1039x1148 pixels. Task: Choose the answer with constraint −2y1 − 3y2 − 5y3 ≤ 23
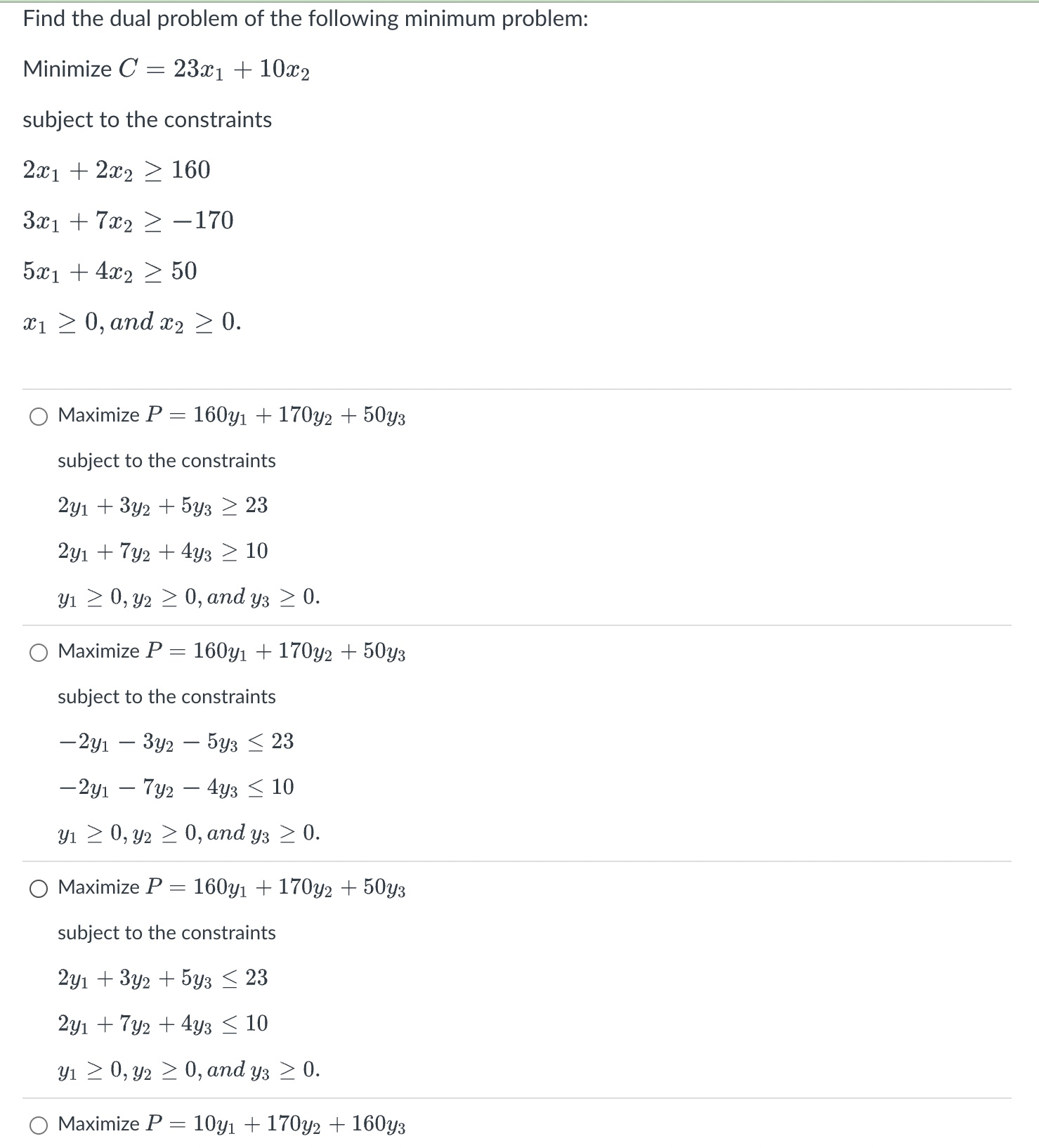click(39, 653)
